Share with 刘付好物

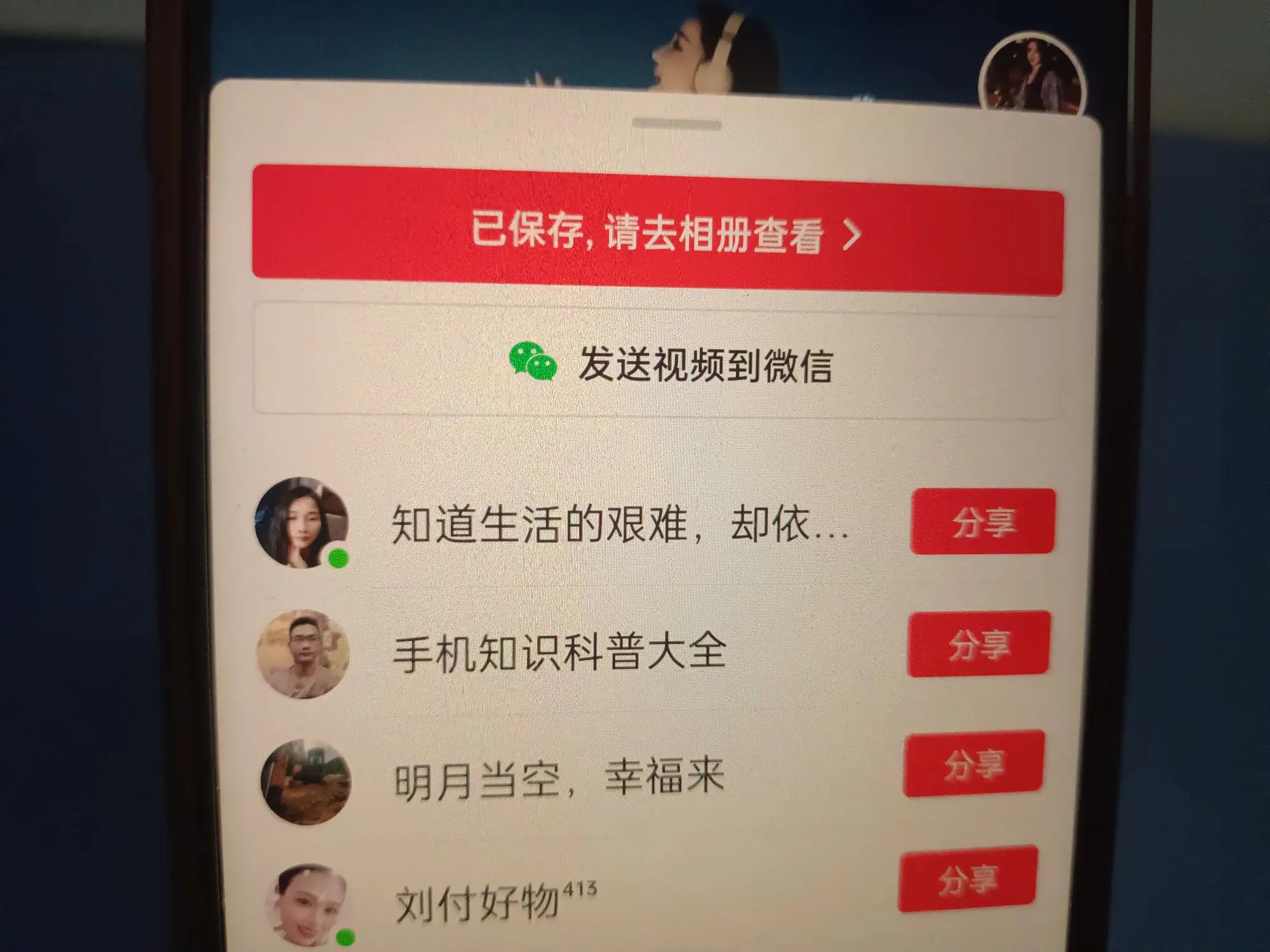click(968, 879)
